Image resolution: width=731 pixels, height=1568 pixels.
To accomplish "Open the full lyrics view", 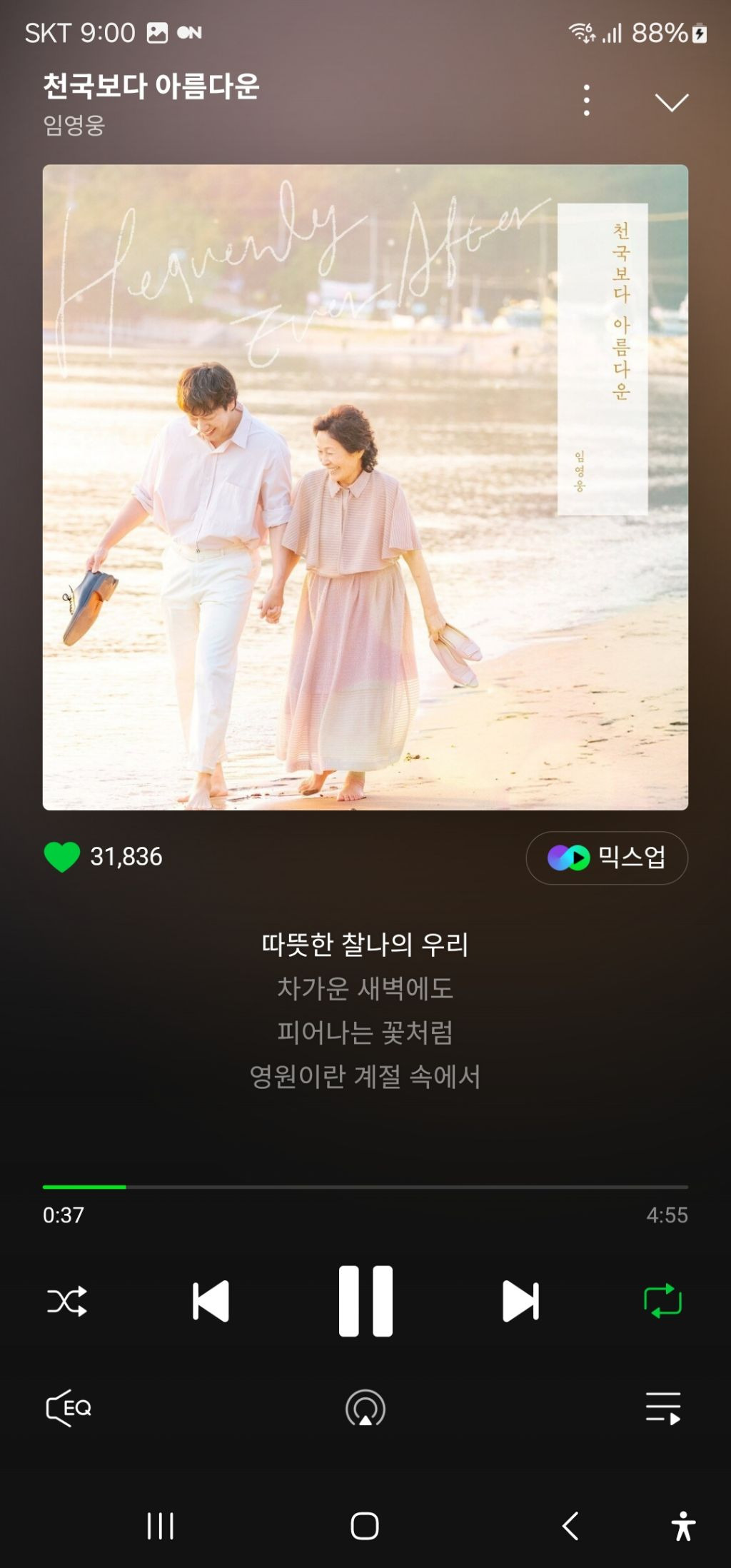I will click(365, 1010).
